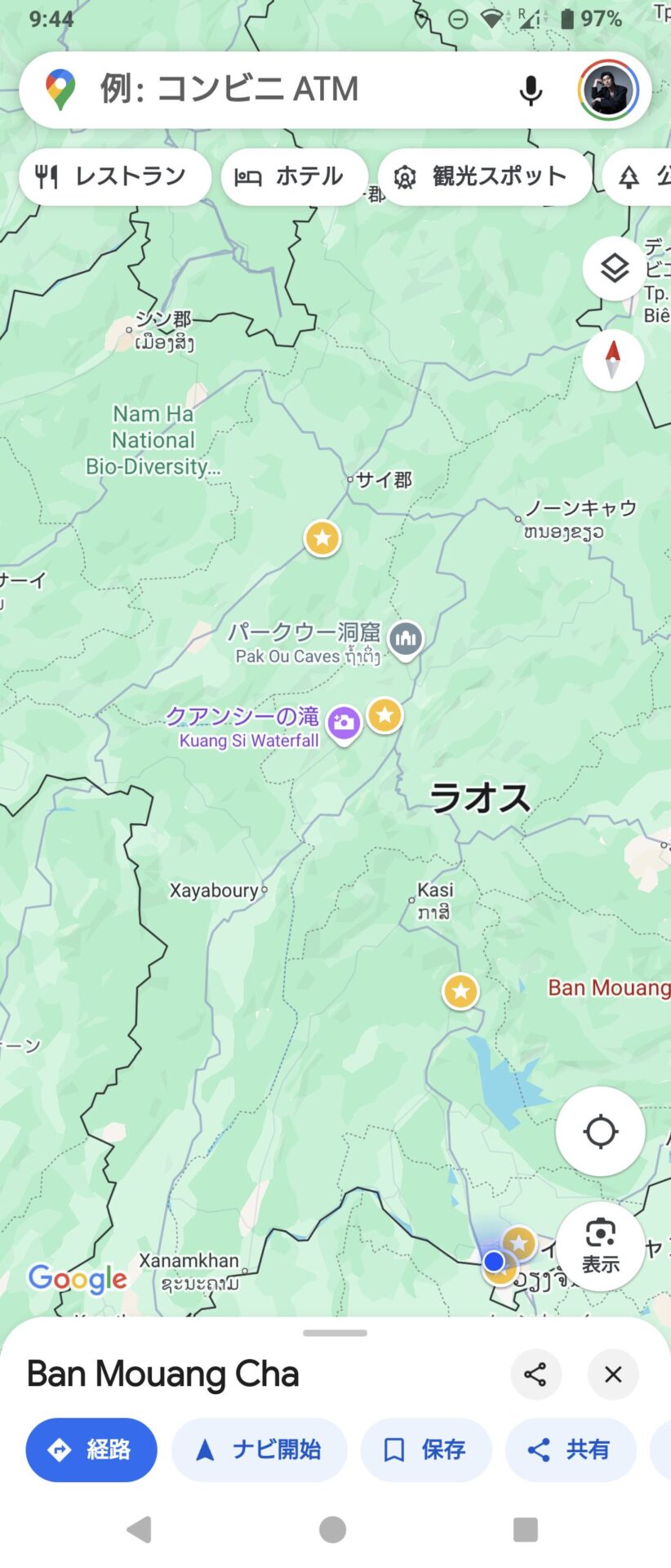The height and width of the screenshot is (1568, 671).
Task: Center the map on my location
Action: pyautogui.click(x=601, y=1132)
